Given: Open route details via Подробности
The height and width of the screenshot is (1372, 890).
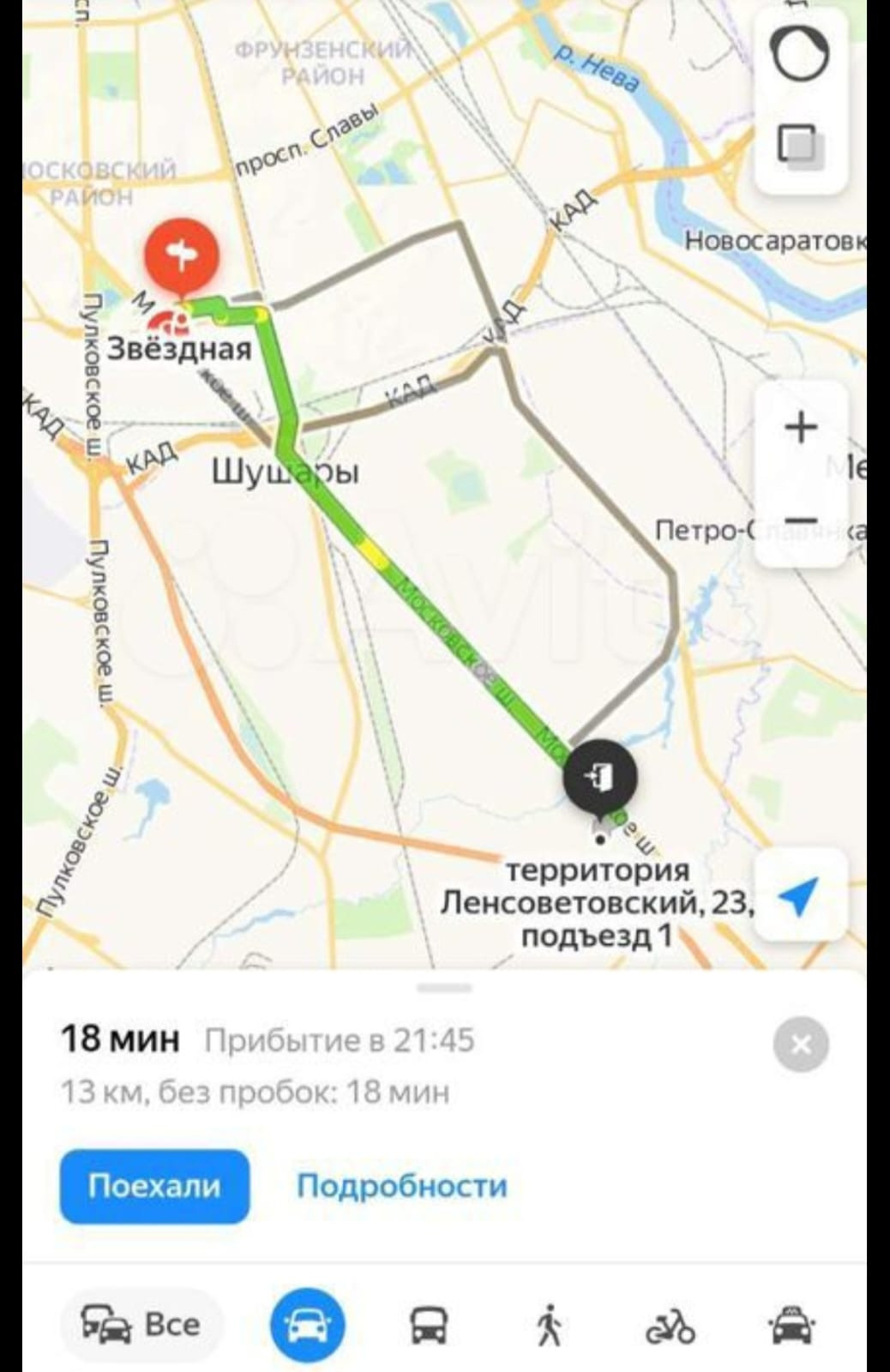Looking at the screenshot, I should [401, 1187].
